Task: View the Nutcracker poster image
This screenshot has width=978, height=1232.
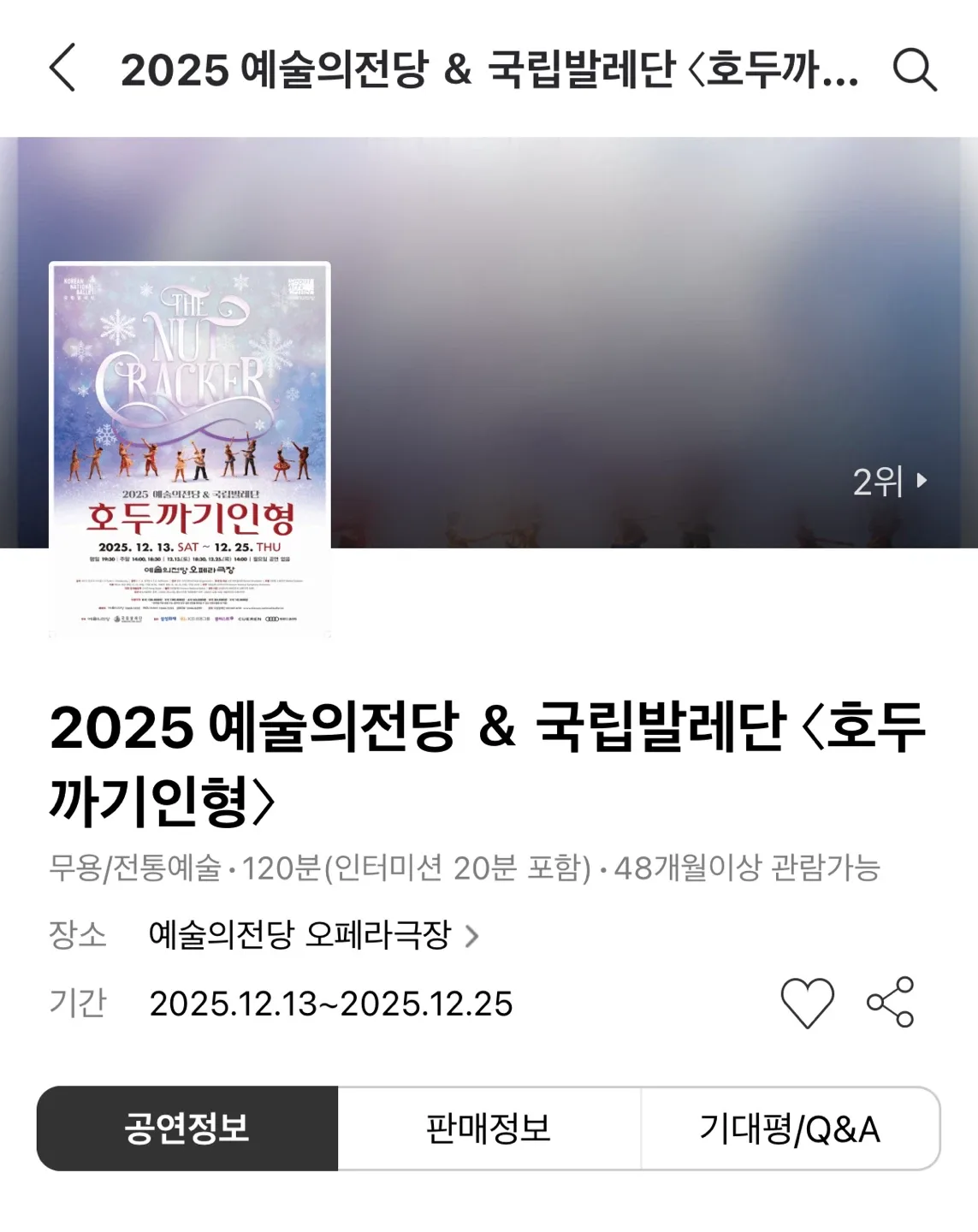Action: [x=190, y=449]
